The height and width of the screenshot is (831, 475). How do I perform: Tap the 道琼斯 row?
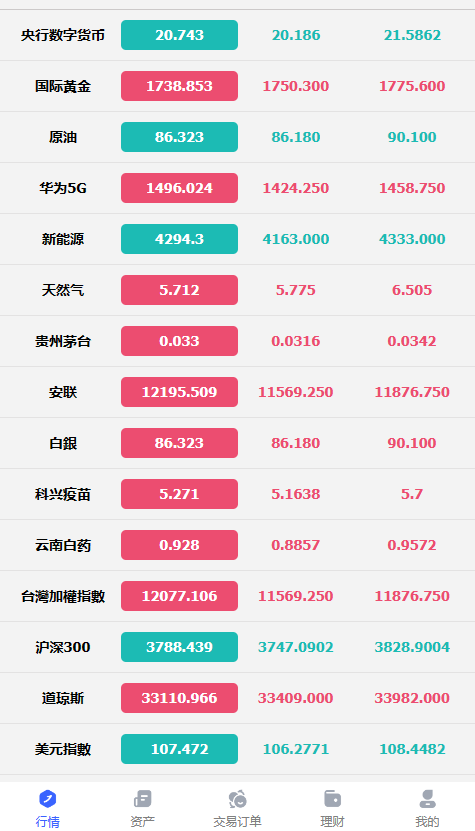[x=238, y=698]
